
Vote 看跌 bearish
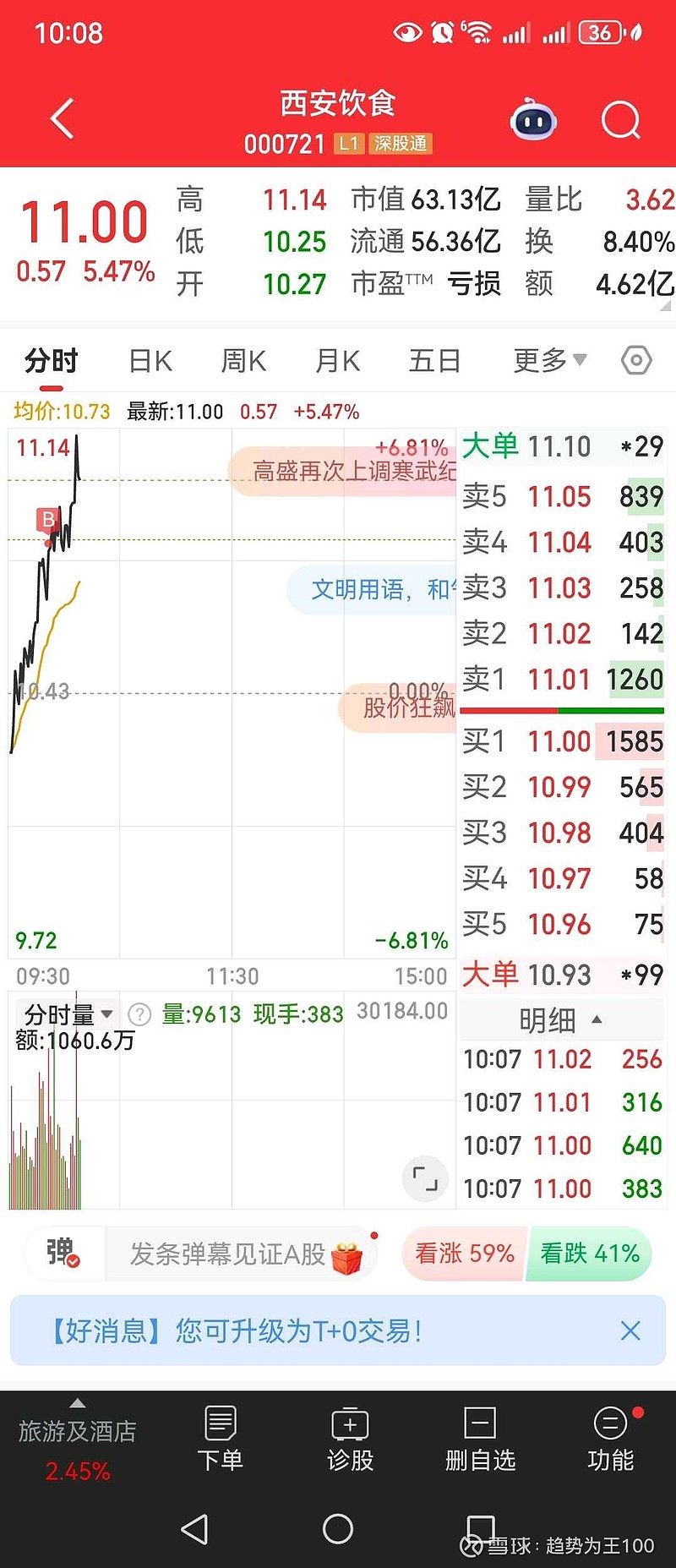tap(590, 1253)
